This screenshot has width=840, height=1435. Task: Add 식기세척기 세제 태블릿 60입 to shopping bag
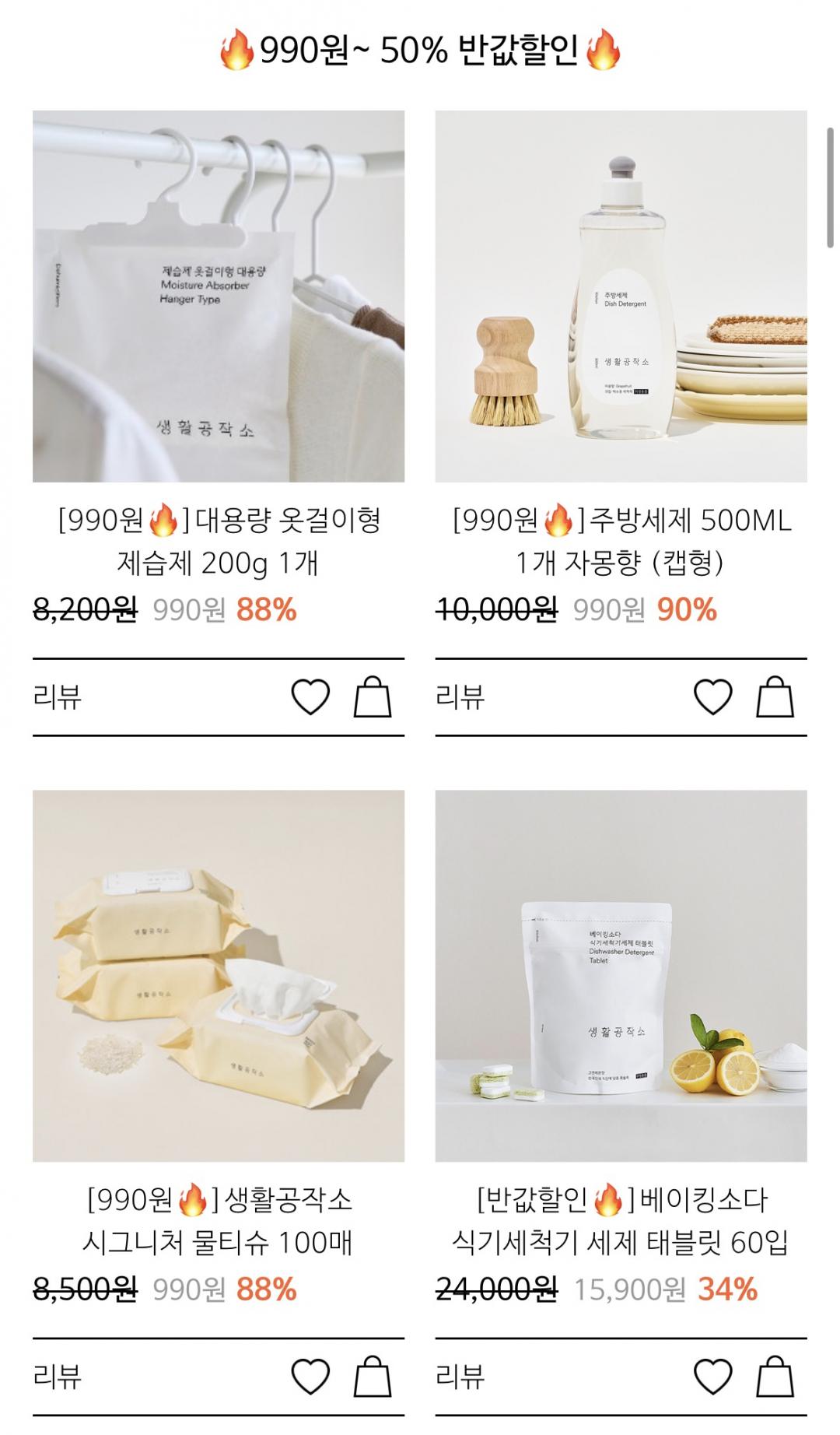point(775,1377)
